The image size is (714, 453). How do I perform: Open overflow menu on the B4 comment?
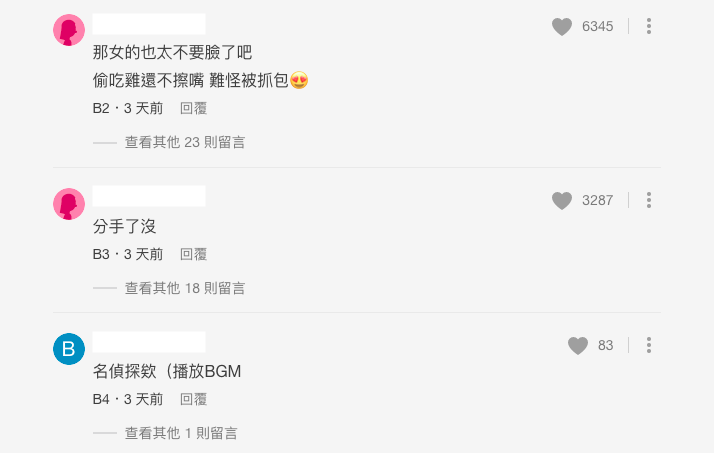pyautogui.click(x=649, y=345)
